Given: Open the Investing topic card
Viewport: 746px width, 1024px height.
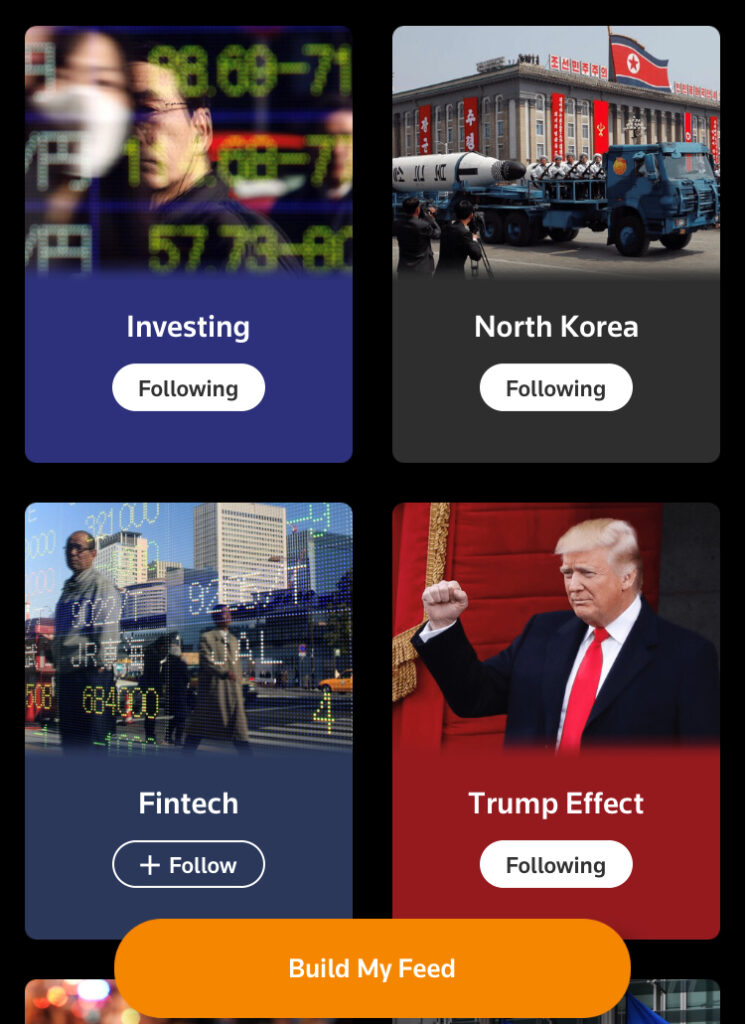Looking at the screenshot, I should [188, 240].
